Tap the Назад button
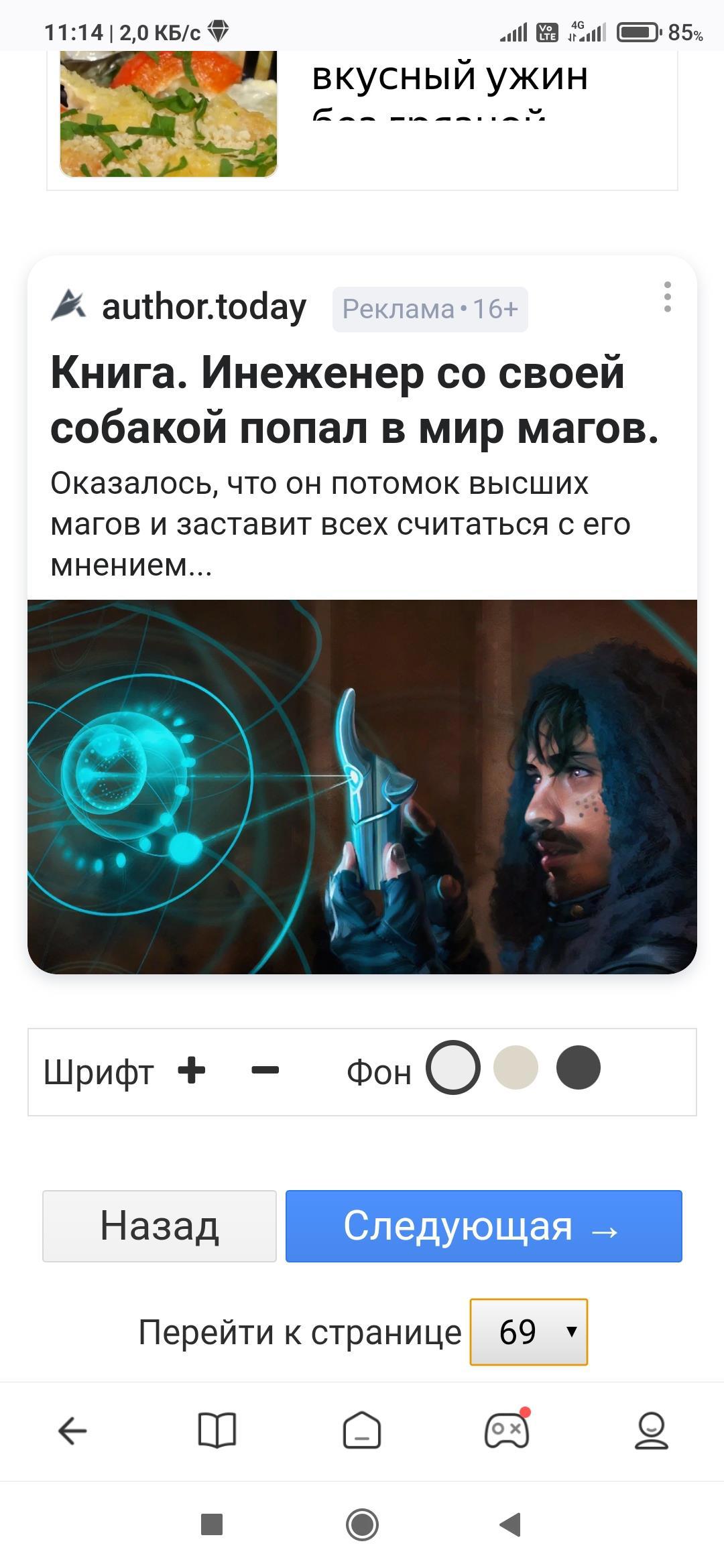The height and width of the screenshot is (1568, 724). (160, 1226)
